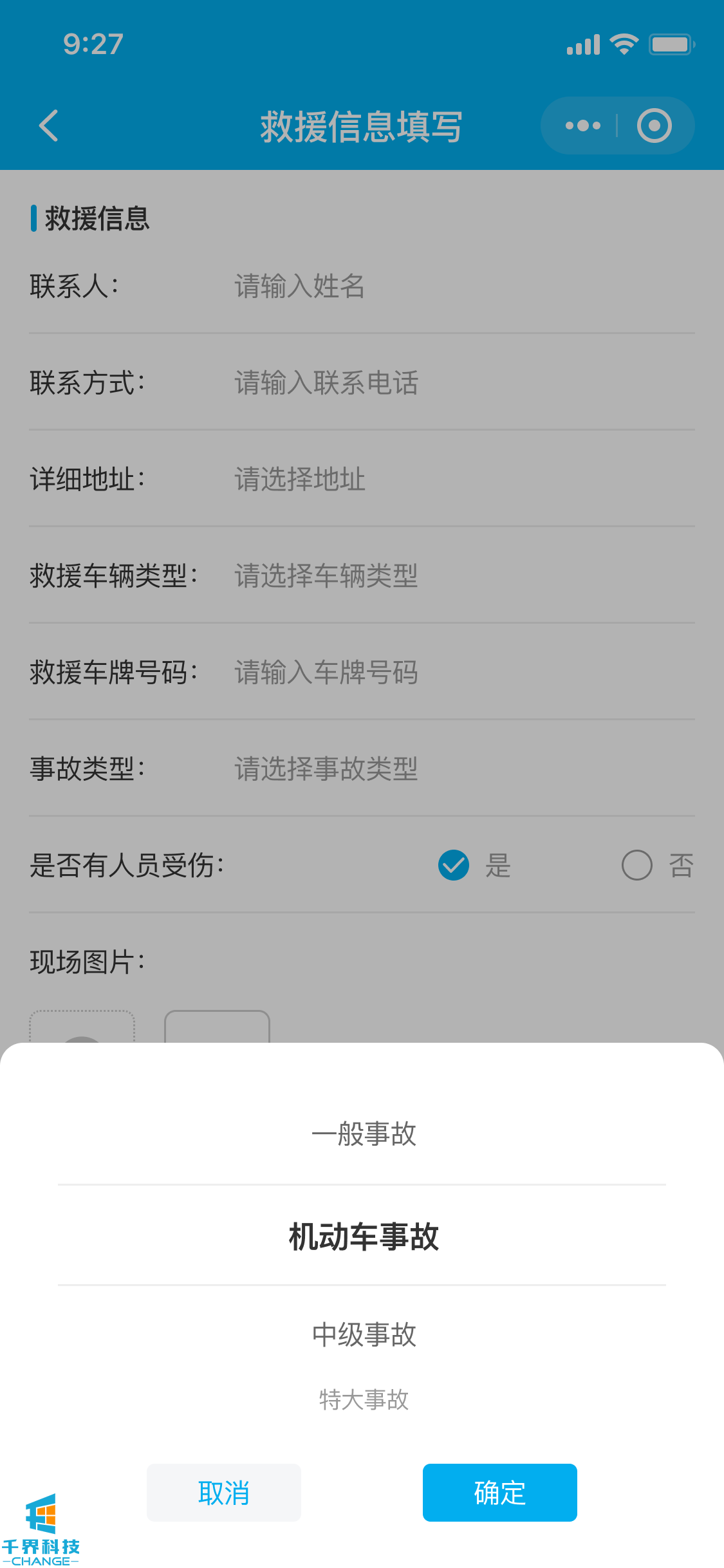The height and width of the screenshot is (1568, 724).
Task: Select 一般事故 in the picker
Action: [x=364, y=1134]
